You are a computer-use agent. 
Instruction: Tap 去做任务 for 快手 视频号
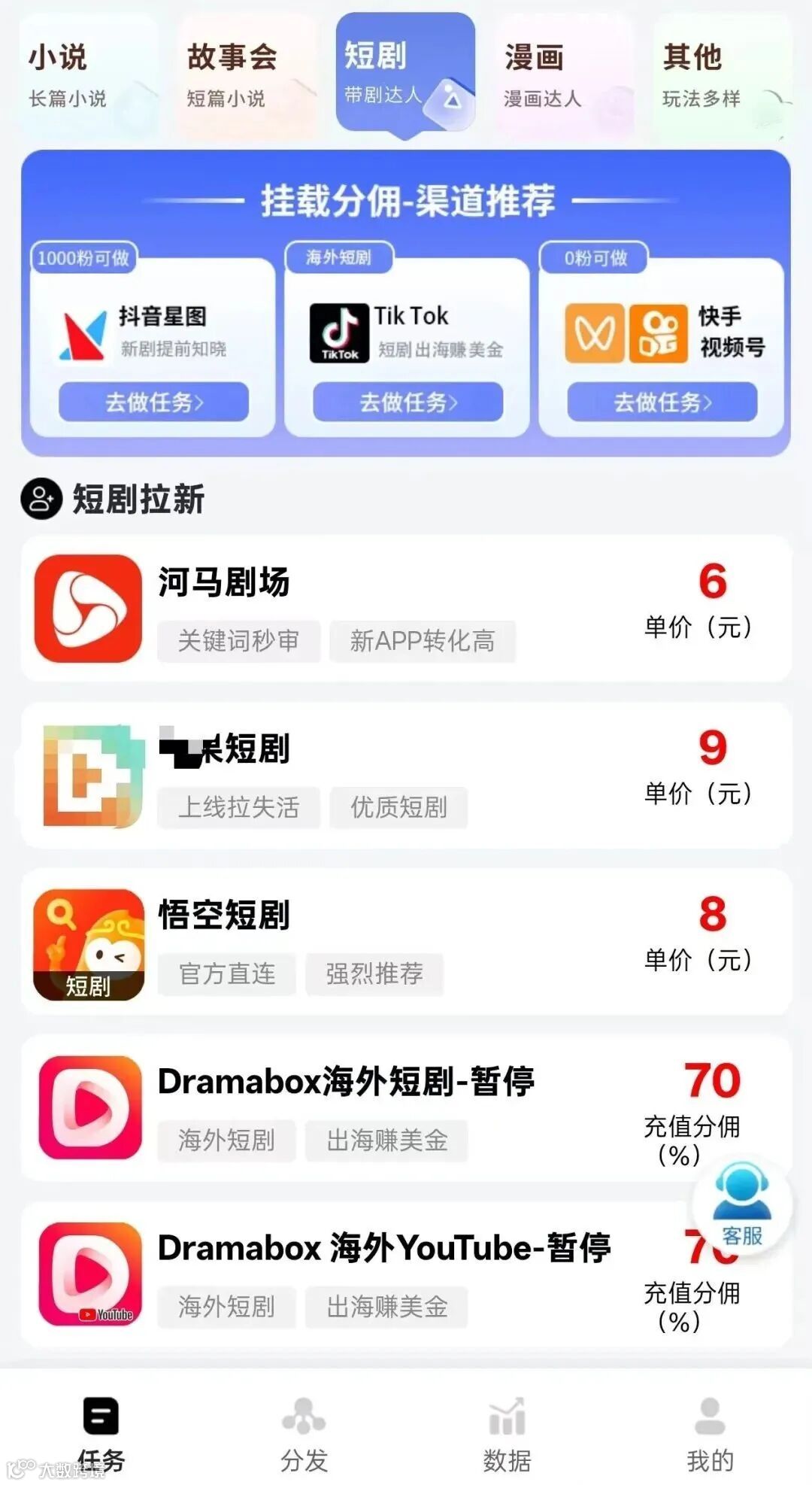click(x=662, y=402)
